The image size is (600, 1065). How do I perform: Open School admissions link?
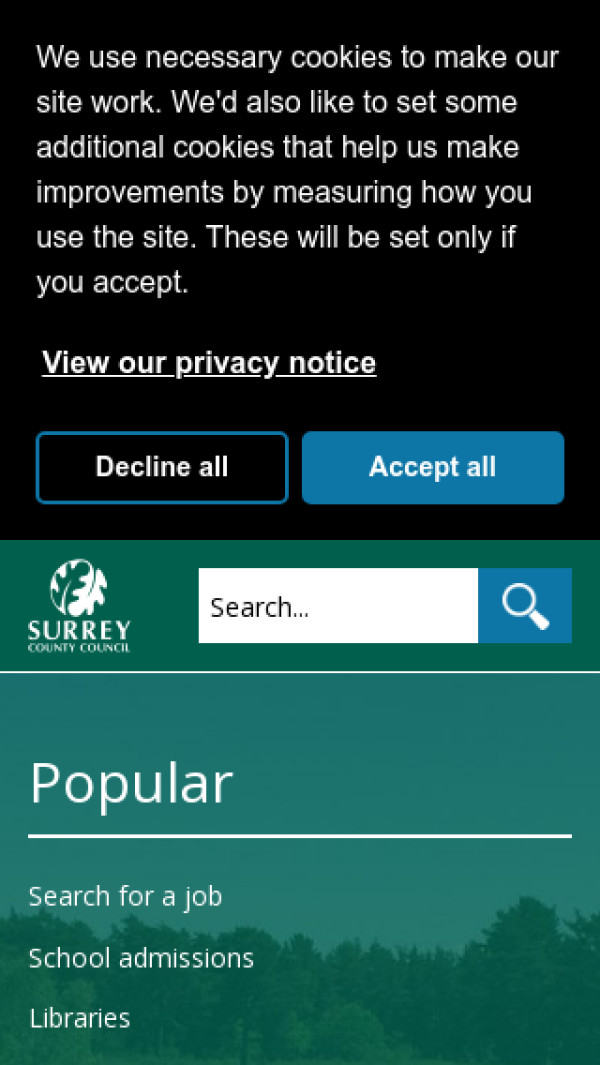[x=141, y=958]
